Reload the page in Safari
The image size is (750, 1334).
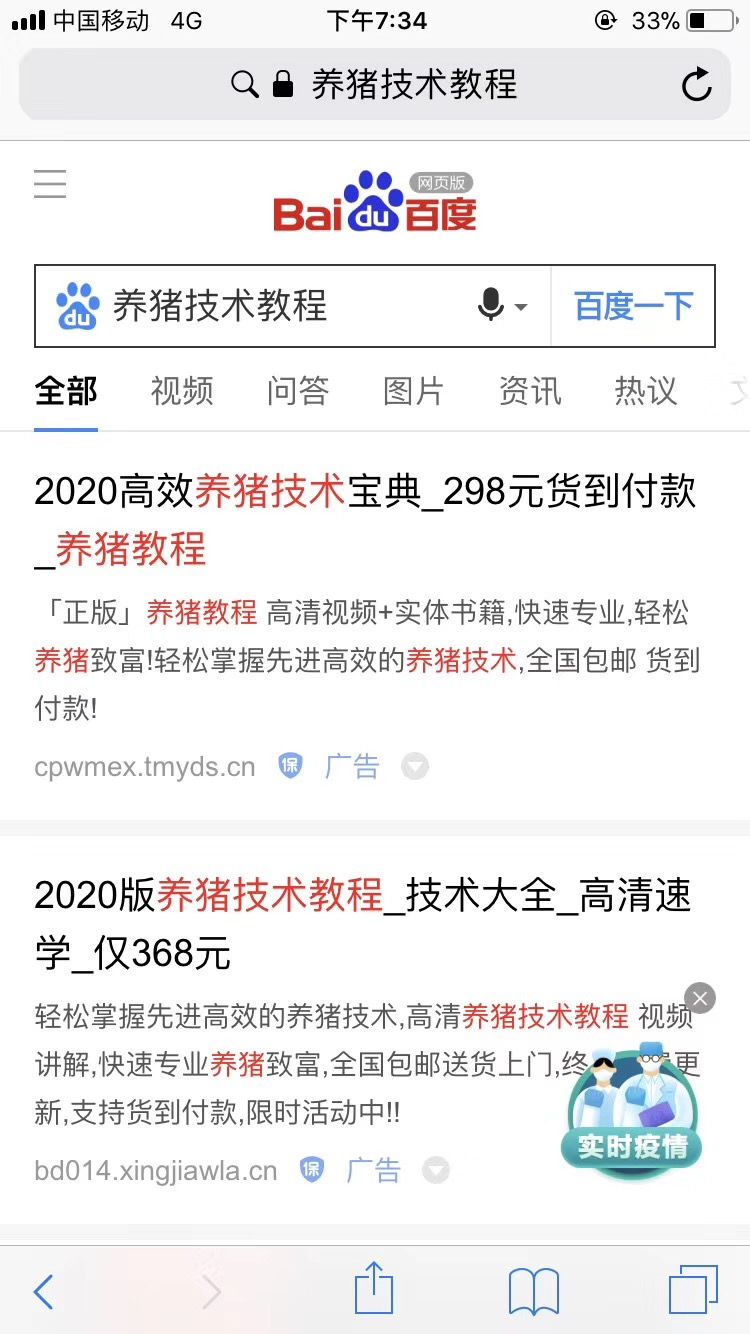tap(697, 85)
